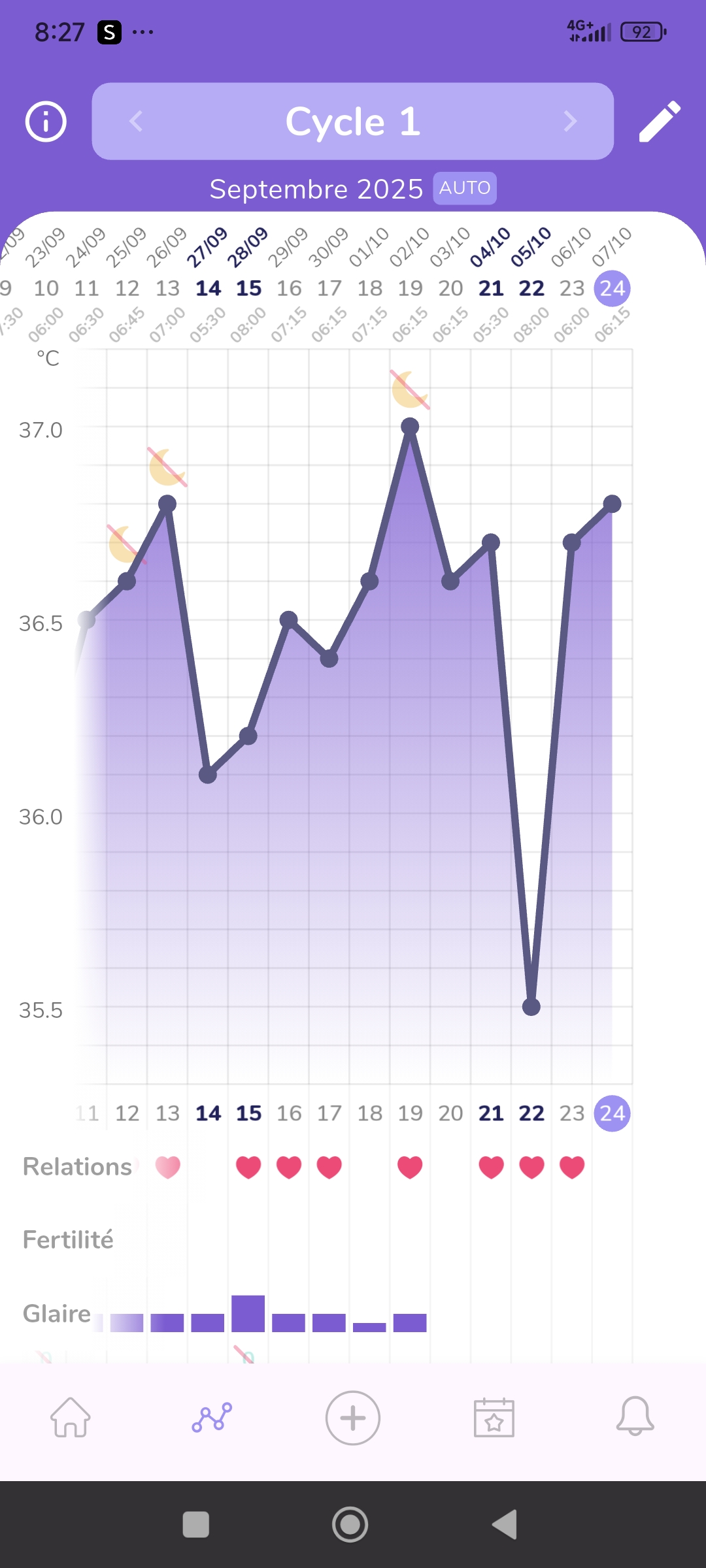Go to the Android home screen

350,1524
